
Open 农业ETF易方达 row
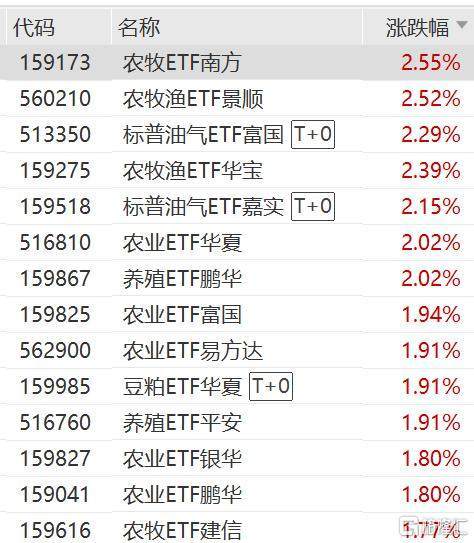pos(237,351)
